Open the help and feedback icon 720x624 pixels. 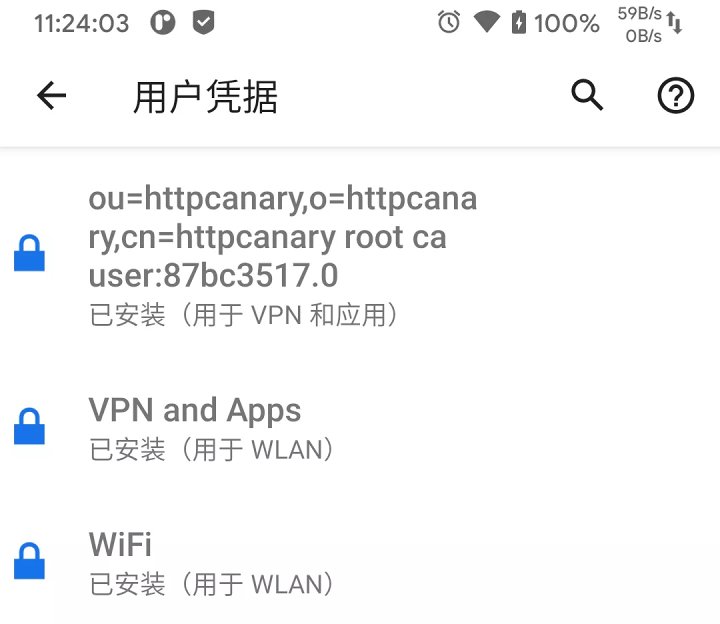click(x=675, y=96)
